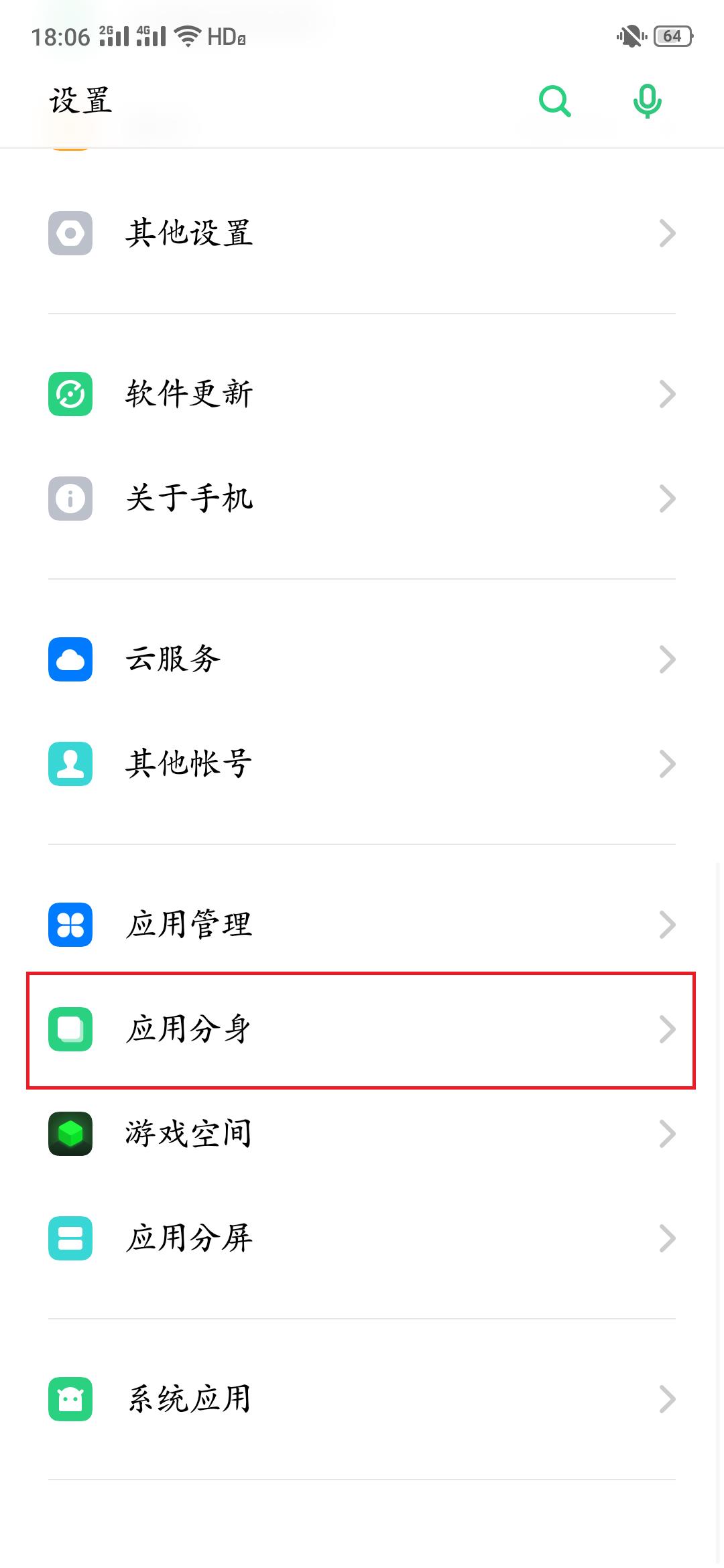Open the settings search icon
Viewport: 724px width, 1568px height.
(x=555, y=101)
